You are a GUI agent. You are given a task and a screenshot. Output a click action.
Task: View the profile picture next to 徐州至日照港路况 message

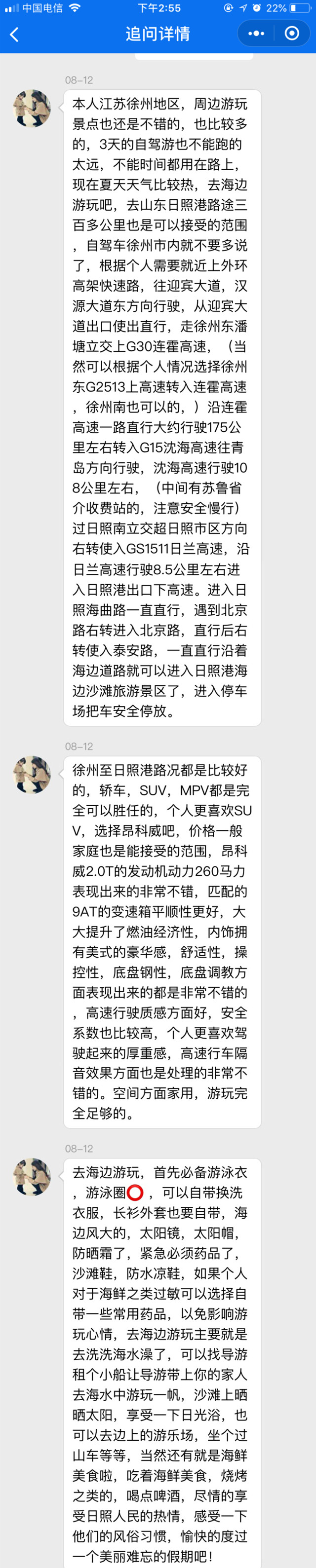[32, 774]
